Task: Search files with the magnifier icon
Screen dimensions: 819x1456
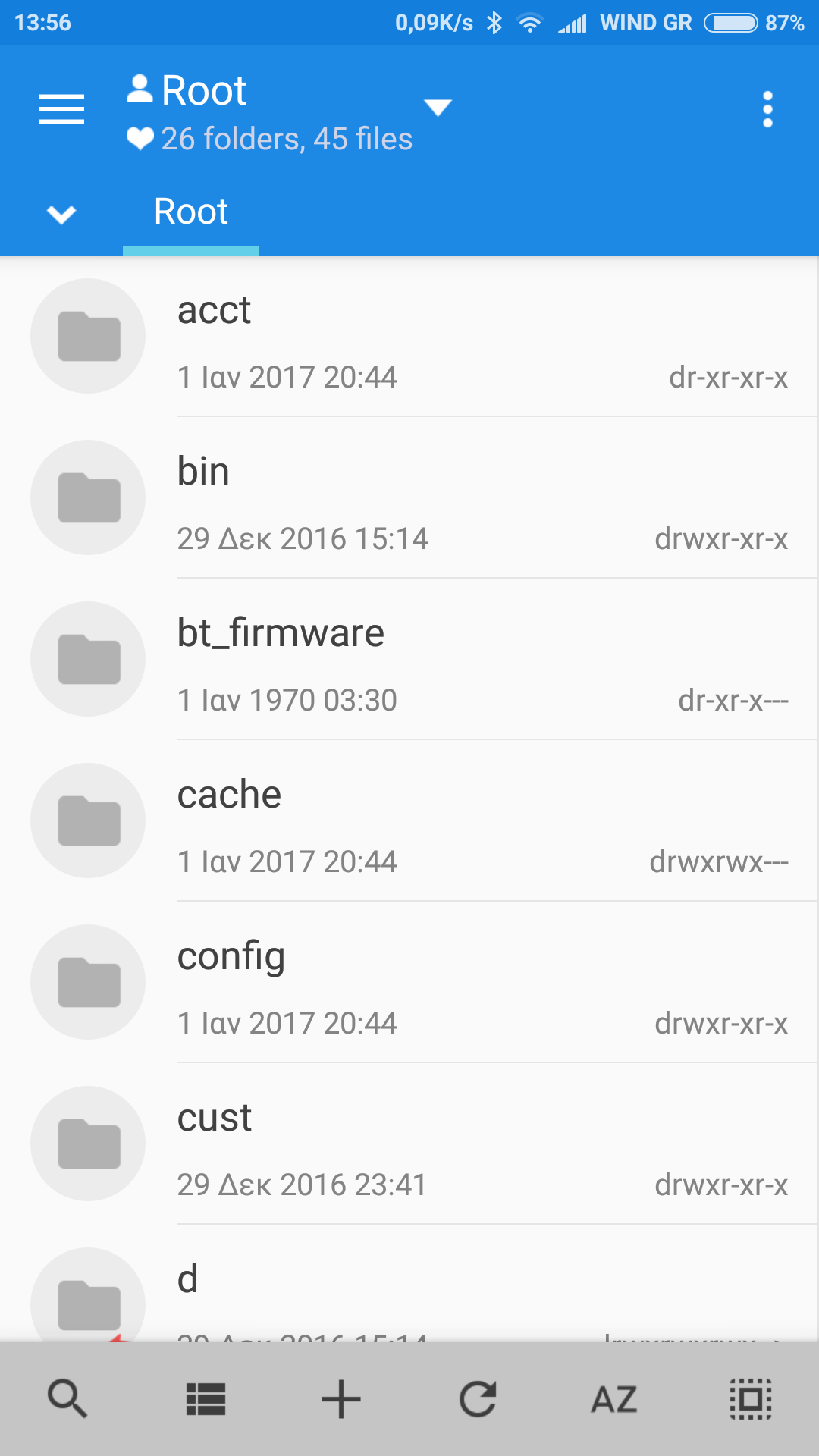Action: (67, 1399)
